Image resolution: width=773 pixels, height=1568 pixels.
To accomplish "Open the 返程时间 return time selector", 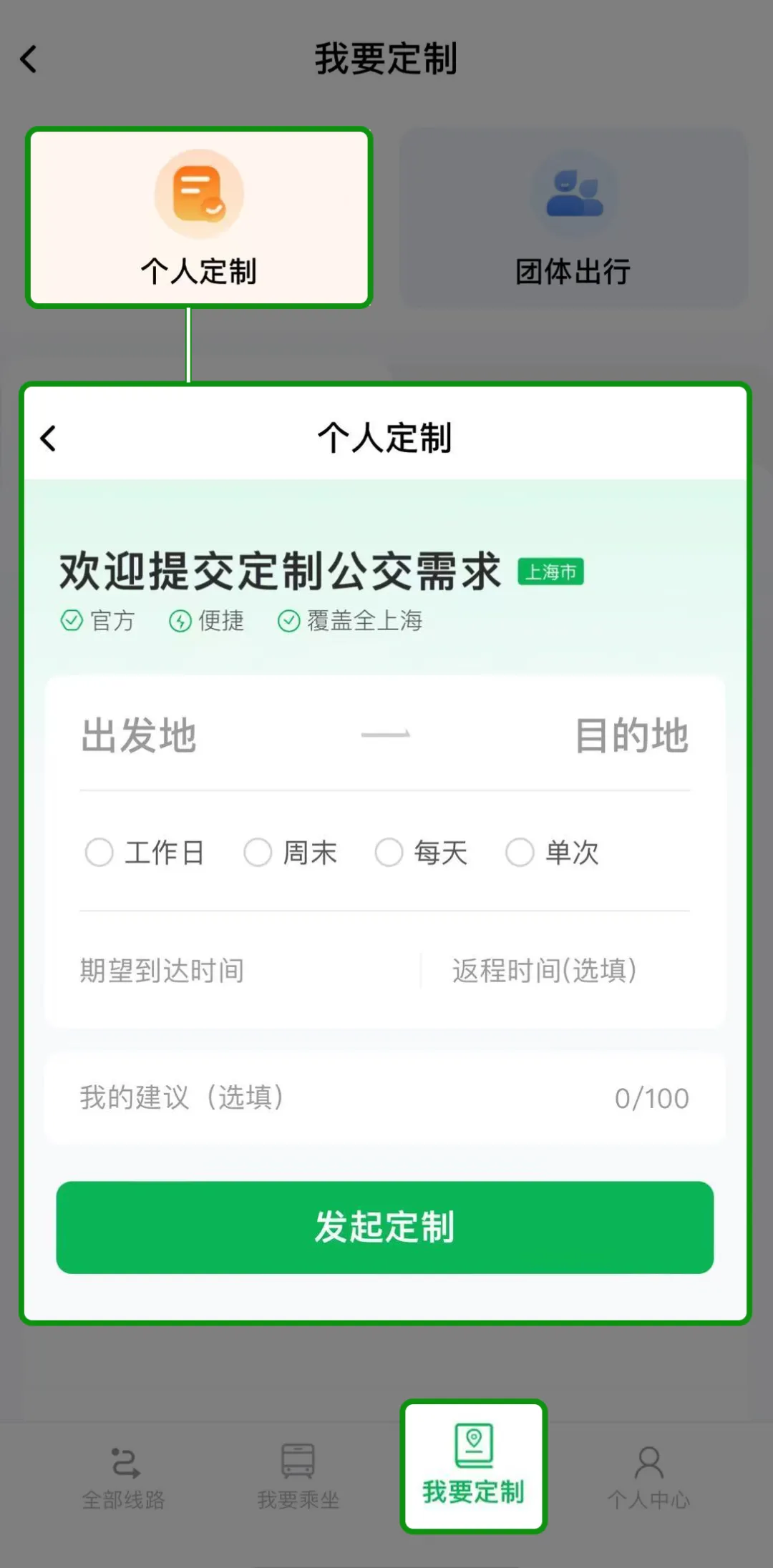I will (545, 971).
